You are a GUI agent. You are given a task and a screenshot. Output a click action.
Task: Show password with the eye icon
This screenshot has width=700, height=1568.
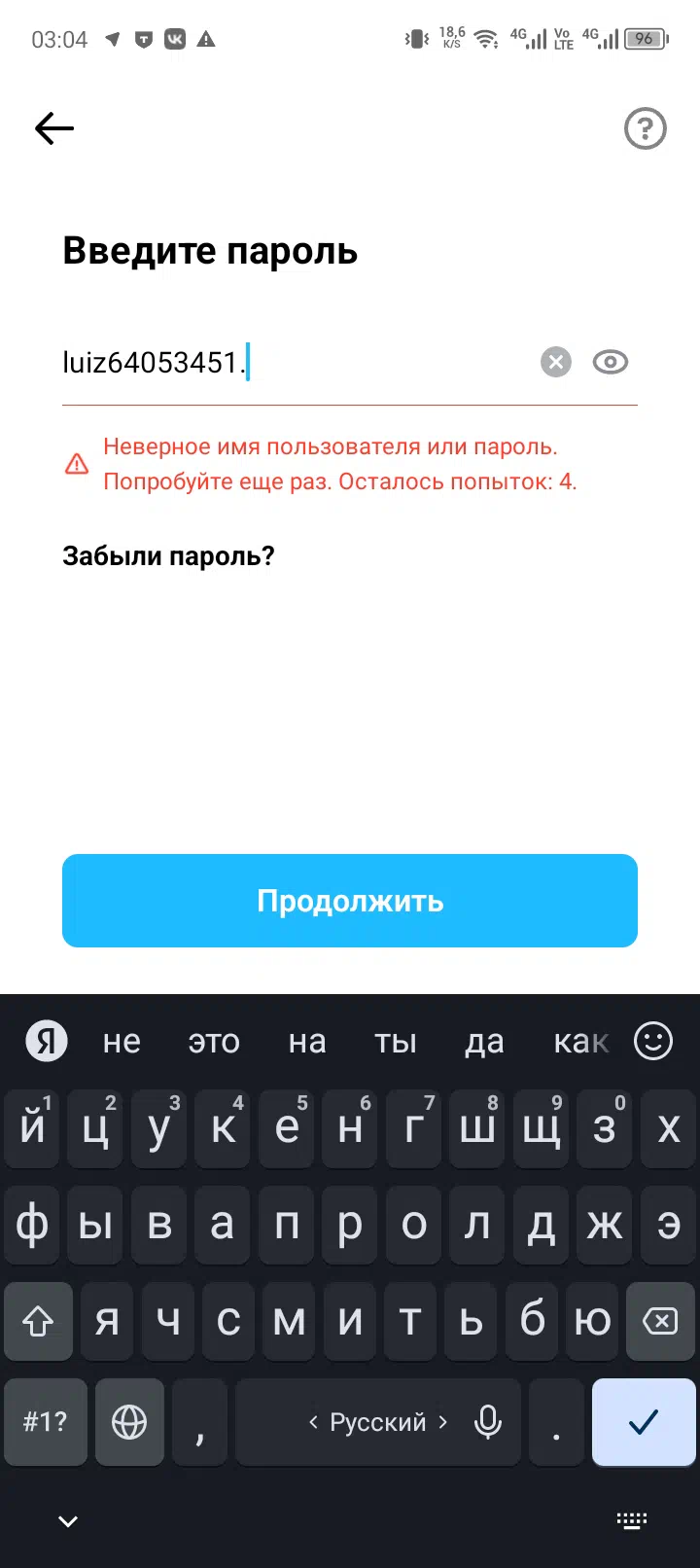click(611, 363)
